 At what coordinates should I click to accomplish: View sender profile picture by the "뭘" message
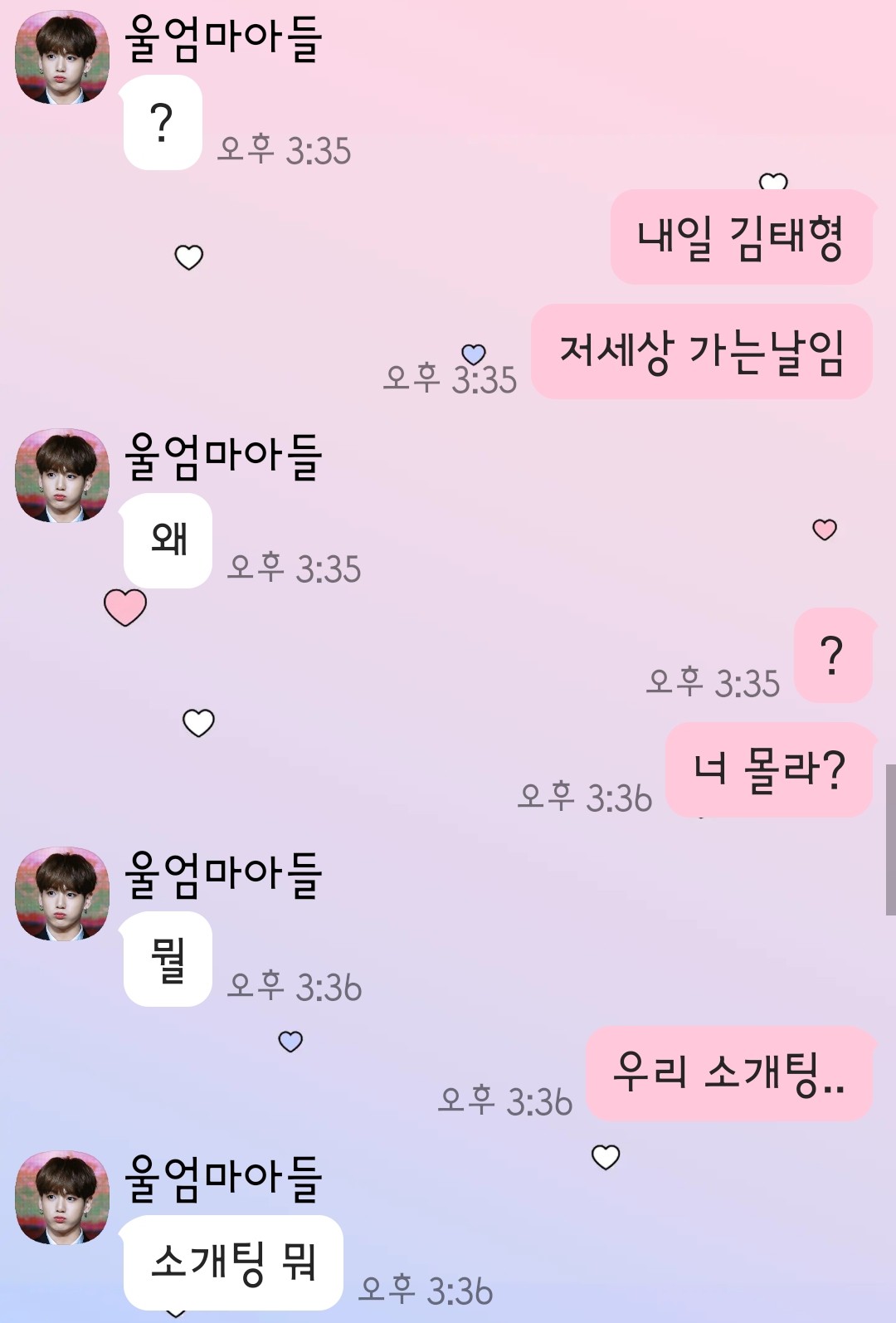coord(62,894)
